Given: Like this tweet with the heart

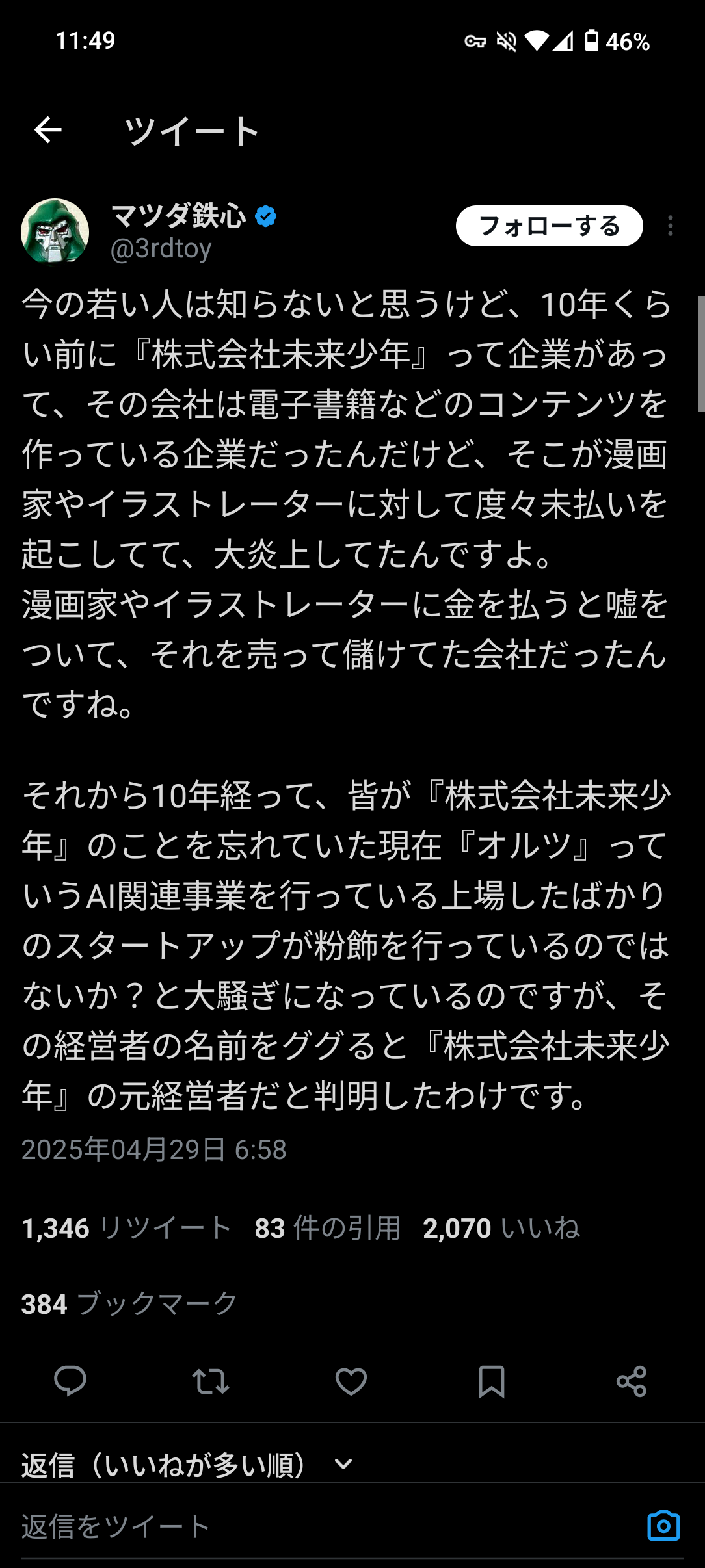Looking at the screenshot, I should (x=351, y=1381).
